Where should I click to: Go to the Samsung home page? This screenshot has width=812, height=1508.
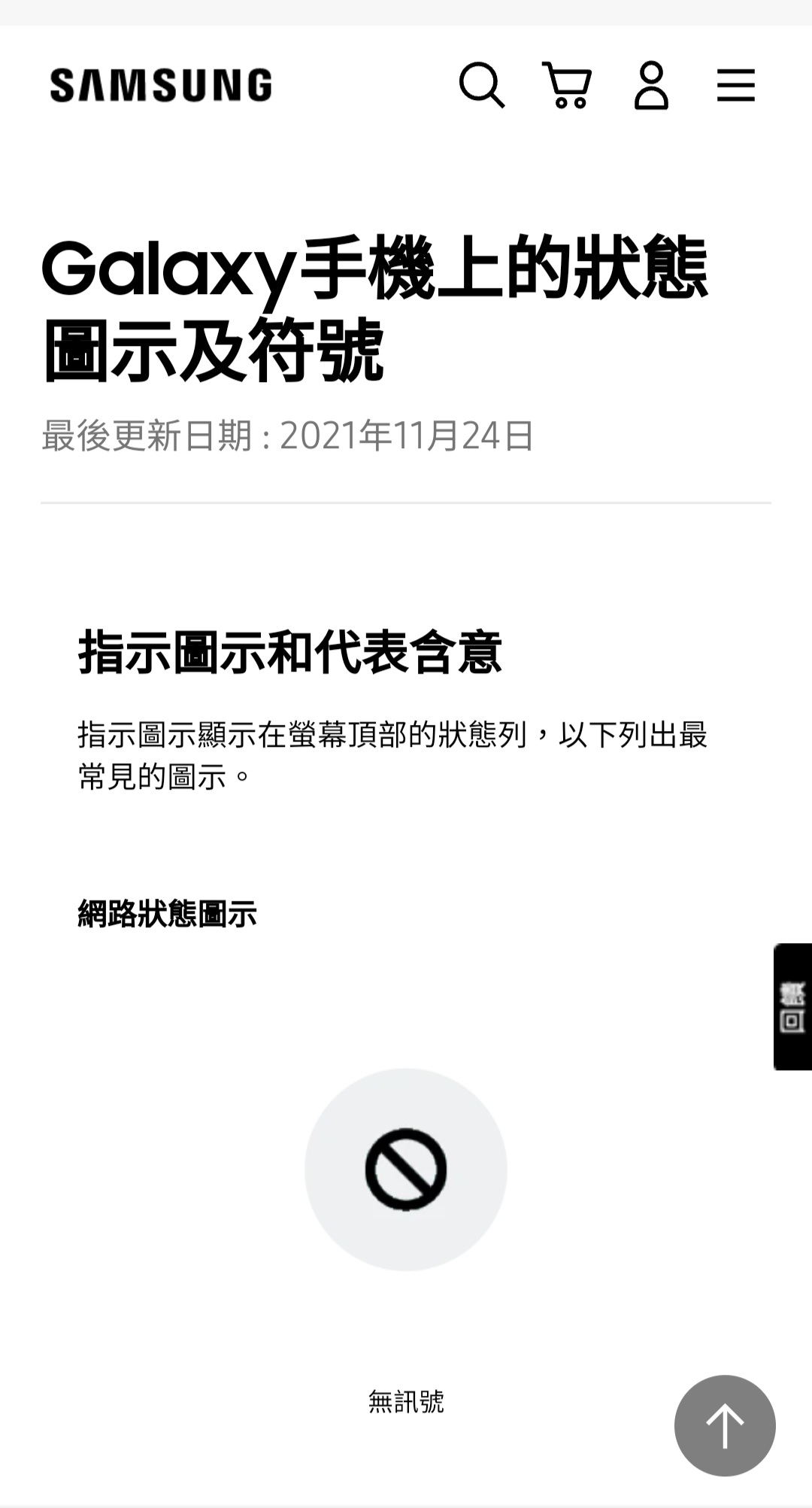tap(161, 85)
